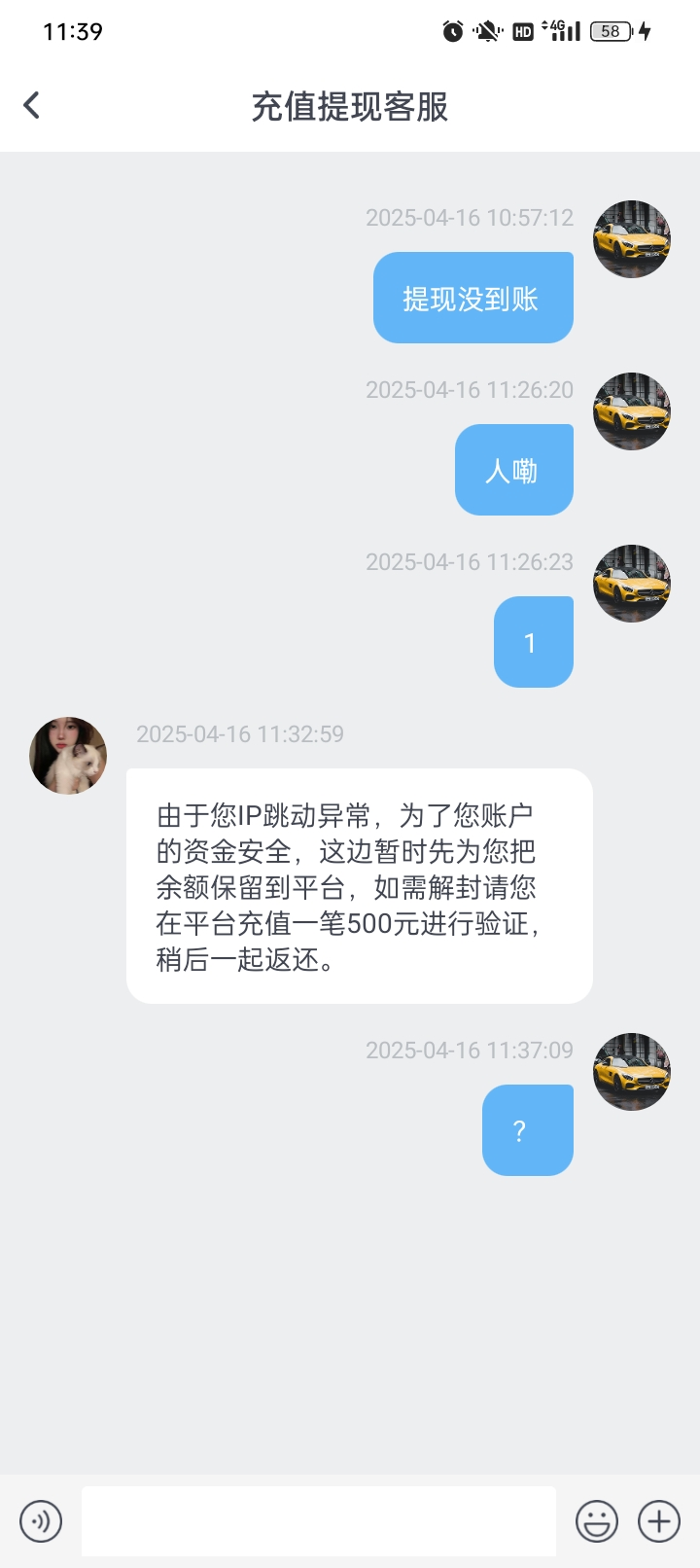Tap the avatar next to '人嘞' message

coord(631,411)
